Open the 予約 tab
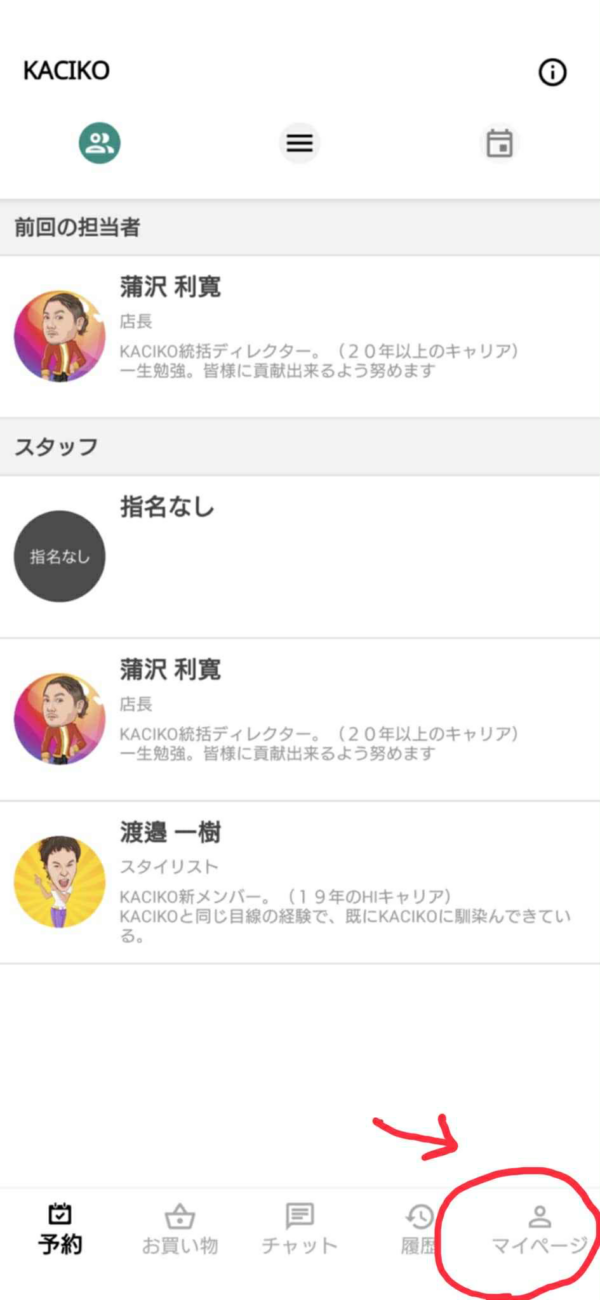 coord(61,1229)
